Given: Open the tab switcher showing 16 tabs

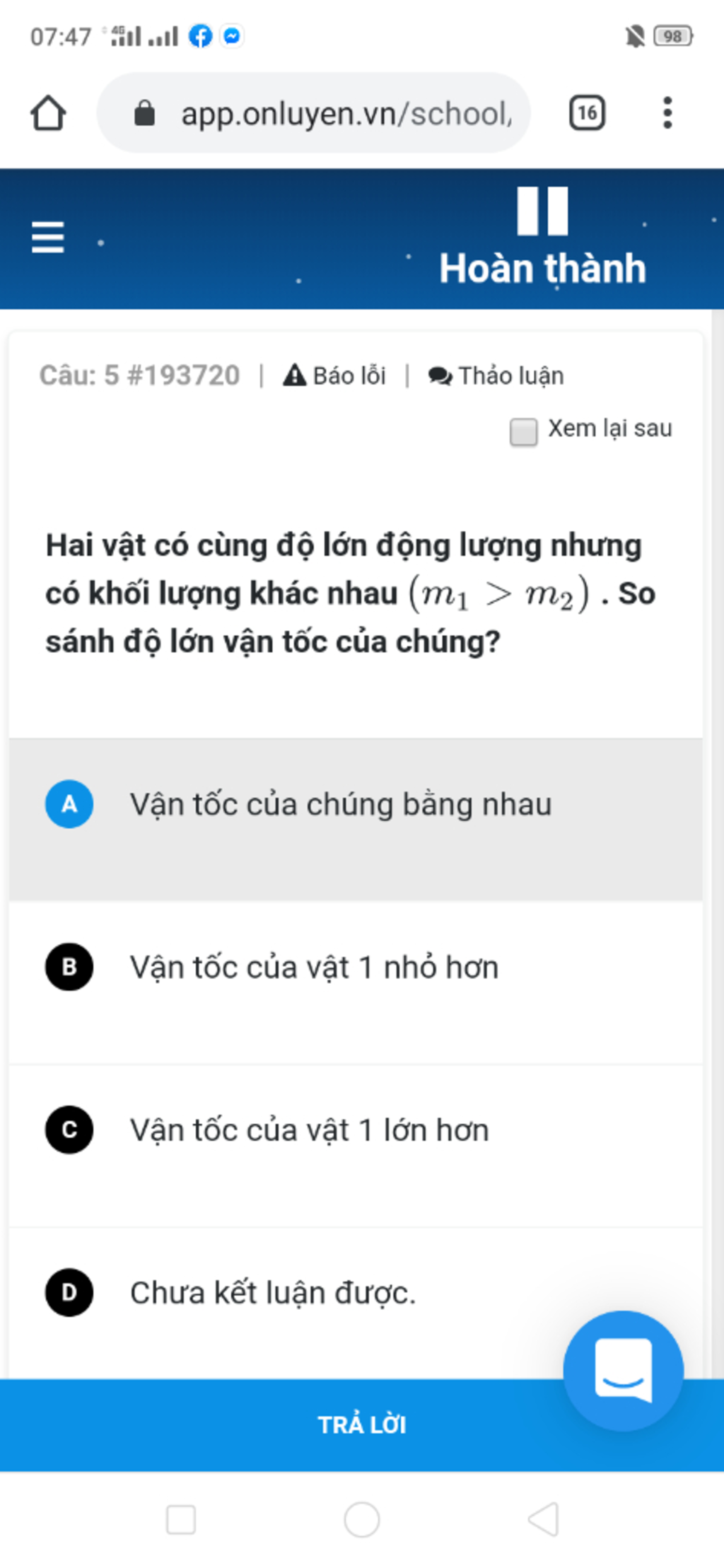Looking at the screenshot, I should [587, 113].
